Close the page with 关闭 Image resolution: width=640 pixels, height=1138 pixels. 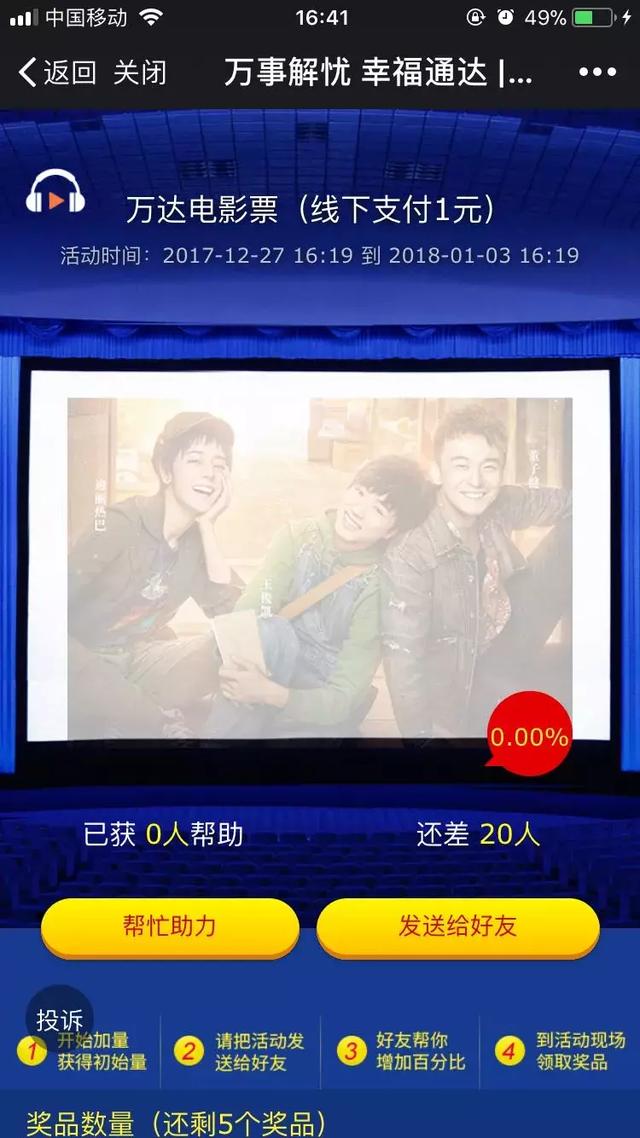coord(140,73)
